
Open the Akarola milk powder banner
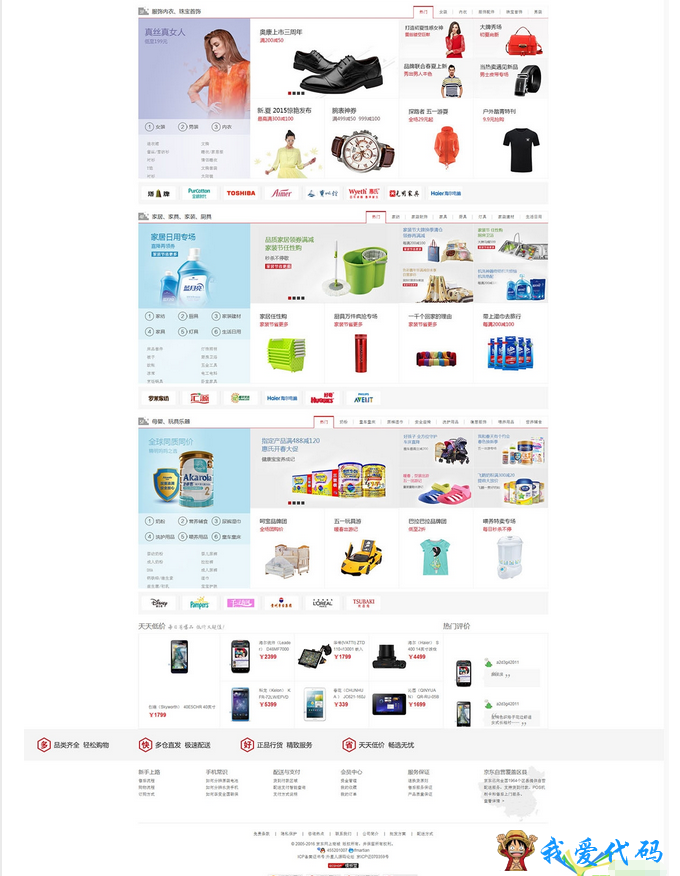[194, 470]
